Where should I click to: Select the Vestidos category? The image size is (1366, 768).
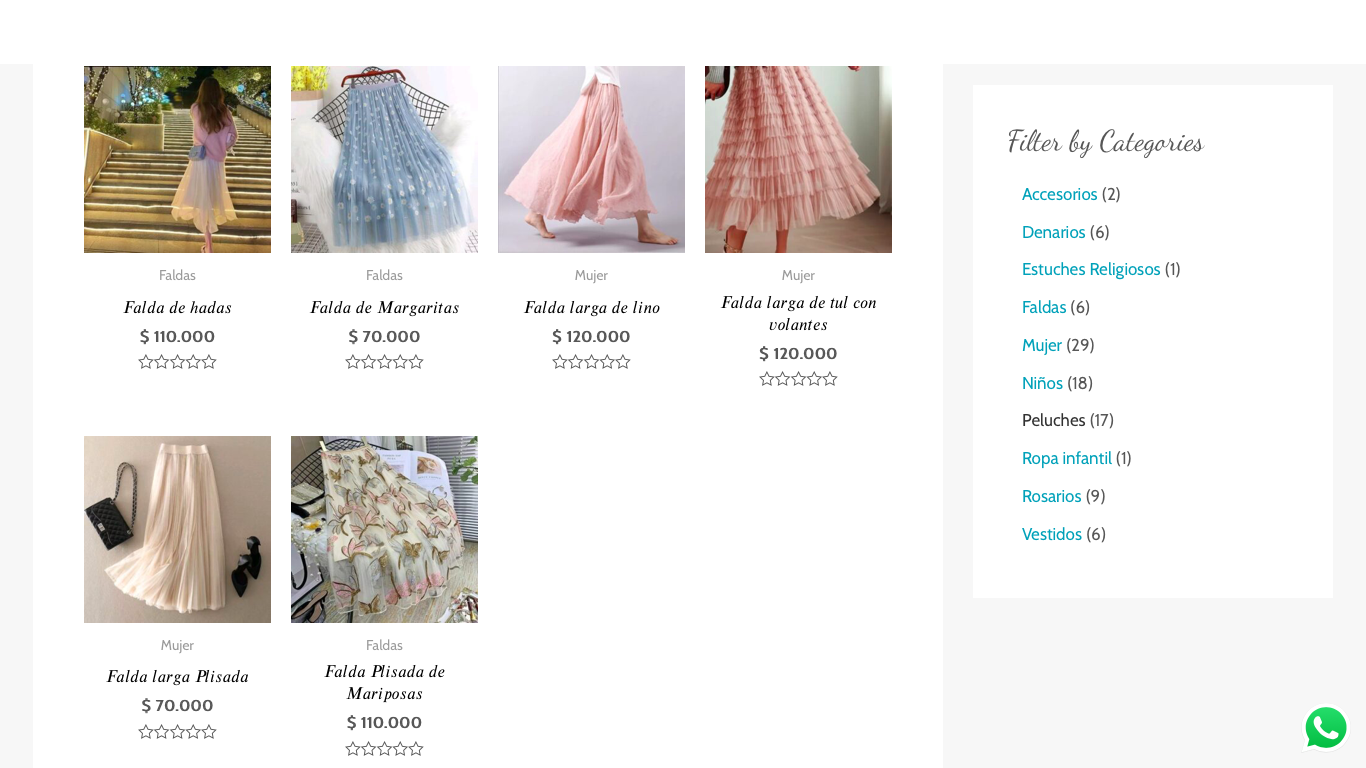tap(1051, 534)
